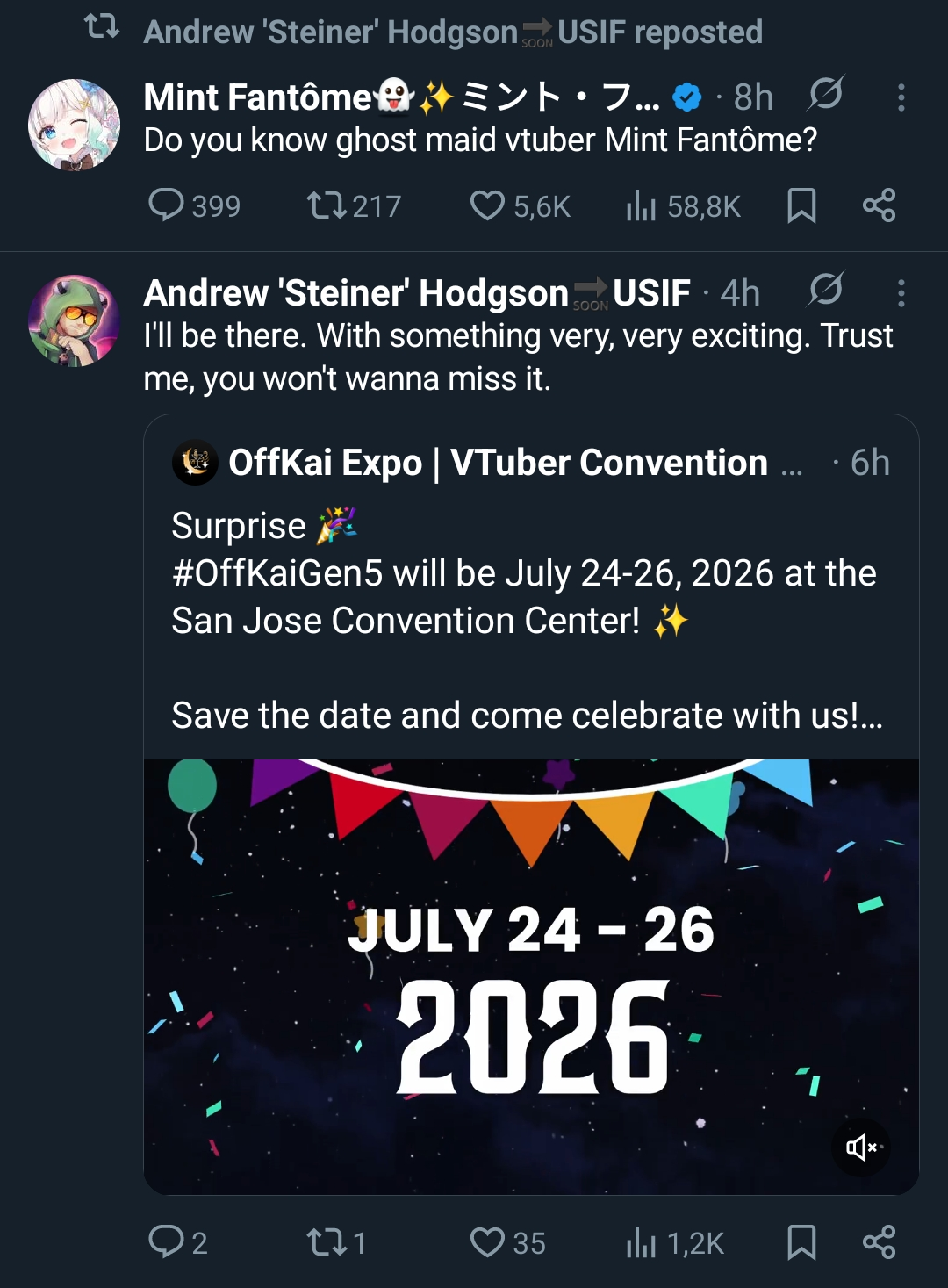Open Mint Fantôme's profile picture
Image resolution: width=948 pixels, height=1288 pixels.
click(74, 125)
